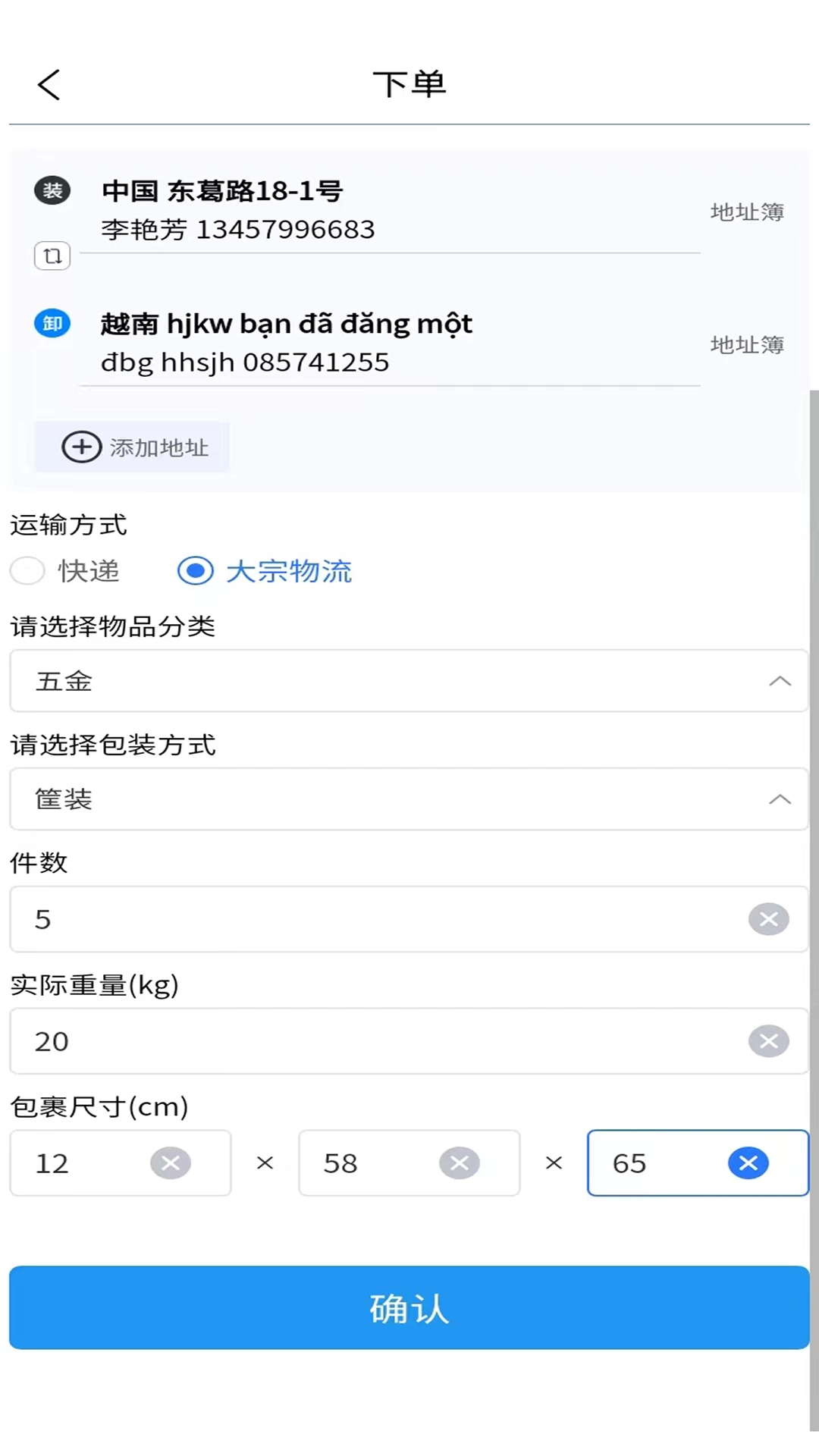Clear the 件数 value 5 with its X icon
819x1456 pixels.
point(768,920)
